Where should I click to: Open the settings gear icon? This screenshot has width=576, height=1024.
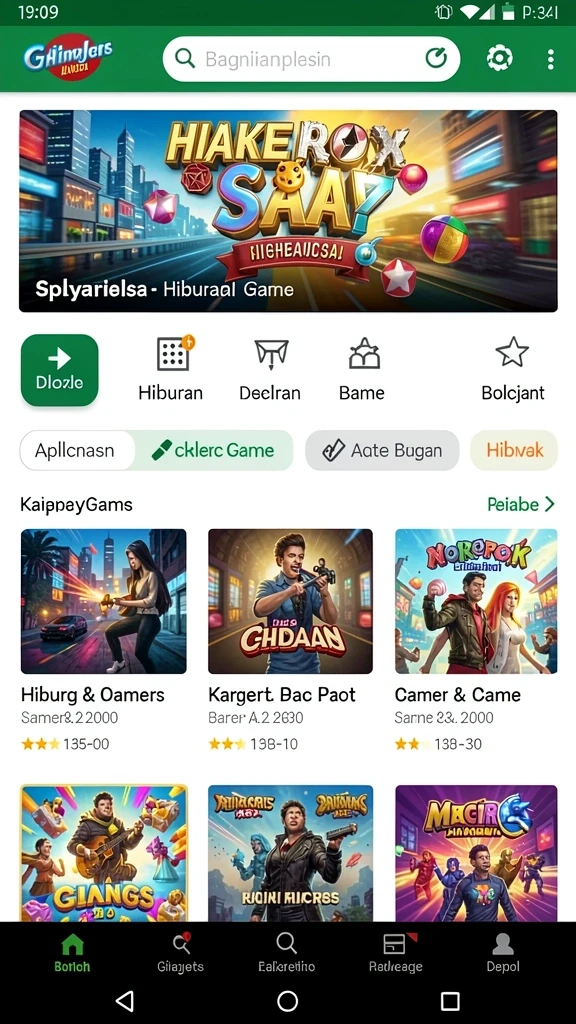coord(500,59)
